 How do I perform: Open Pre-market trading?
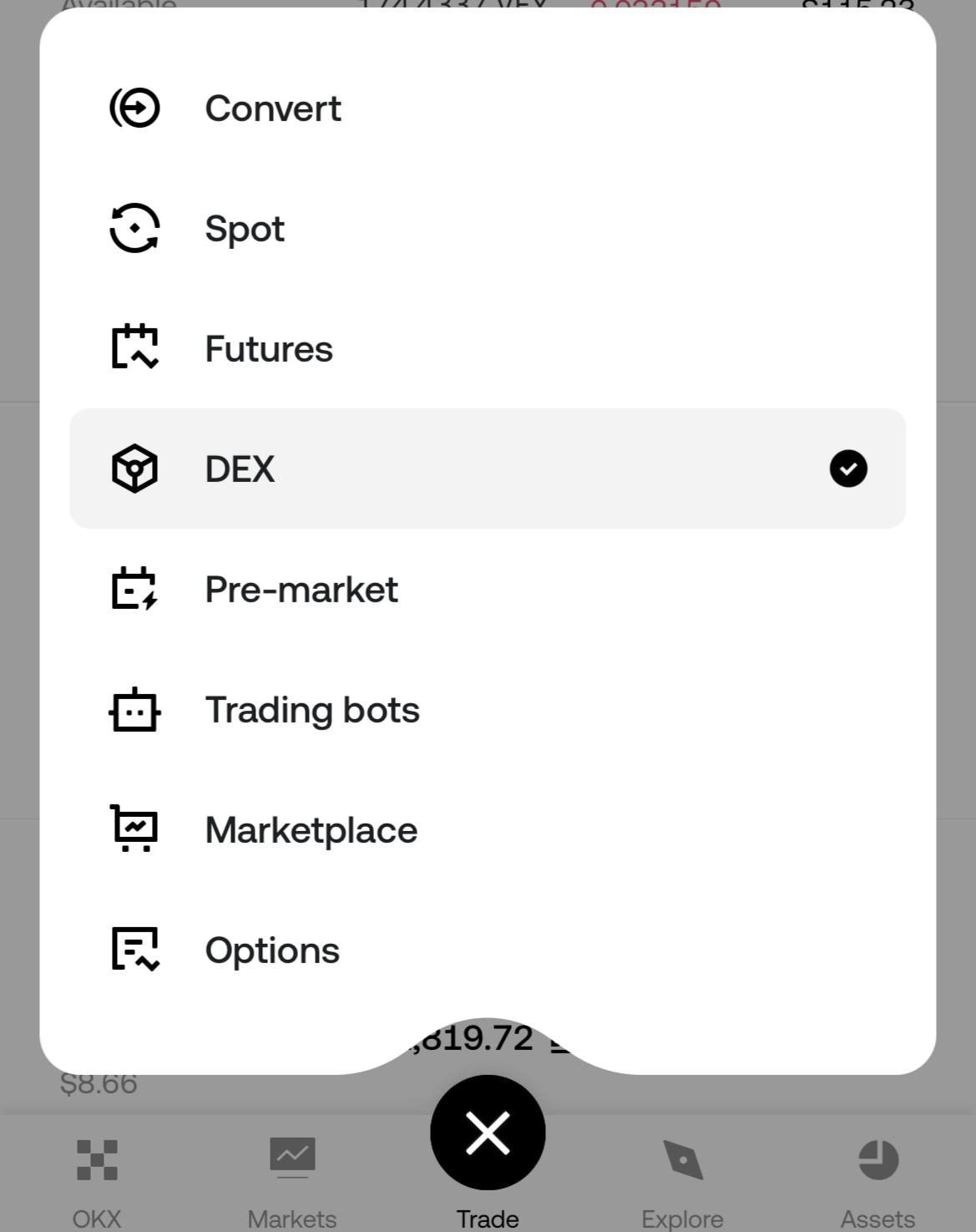pyautogui.click(x=301, y=590)
